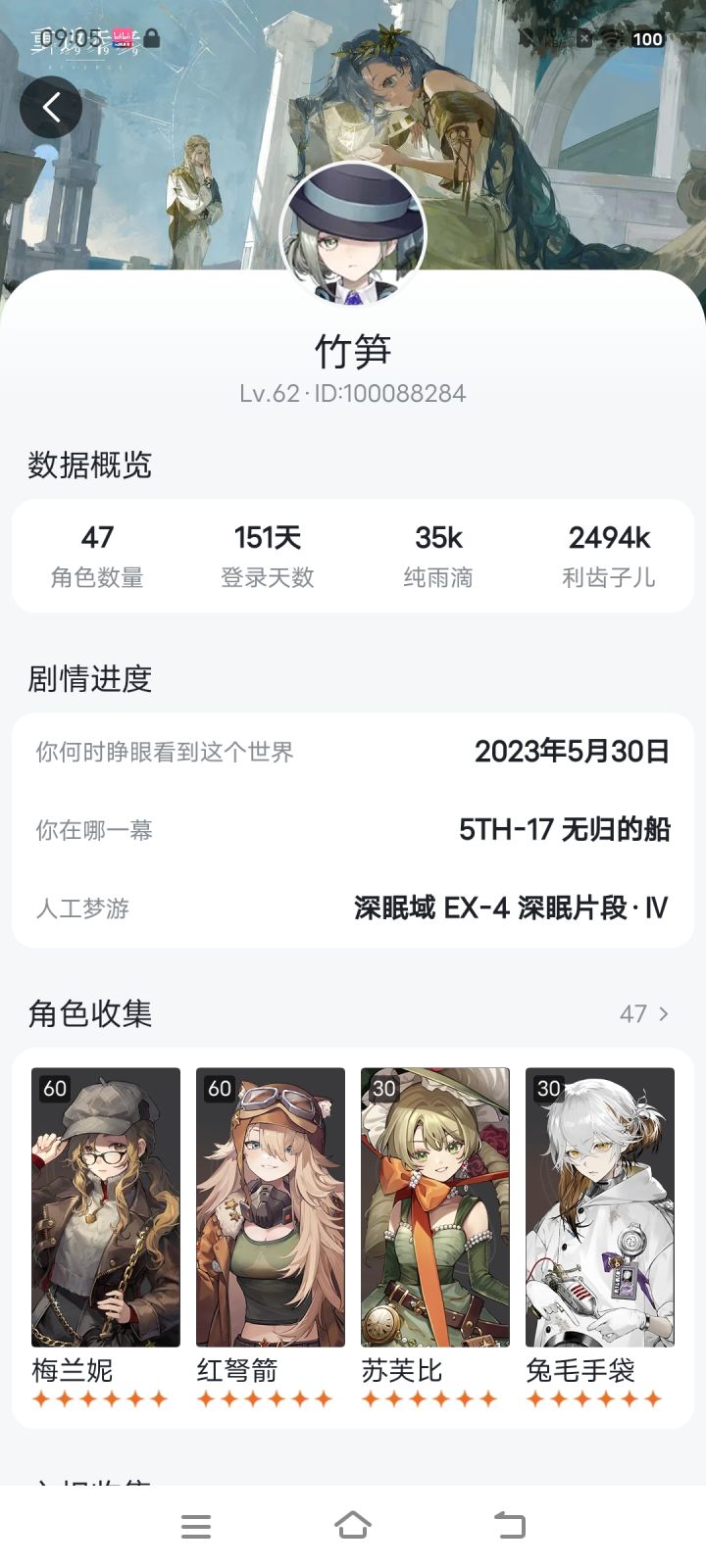Go back using the top-left arrow

point(51,107)
